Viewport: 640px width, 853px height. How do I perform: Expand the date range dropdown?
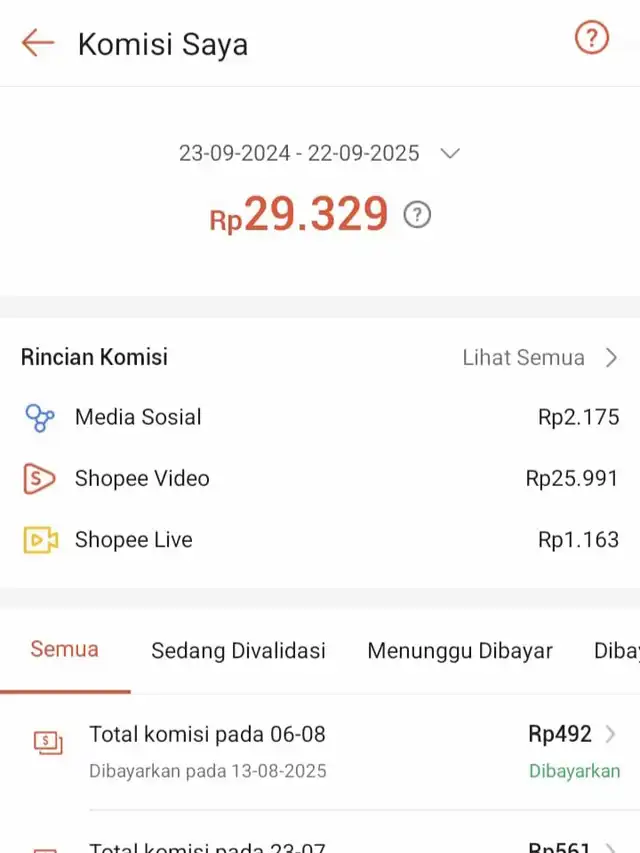[x=449, y=153]
